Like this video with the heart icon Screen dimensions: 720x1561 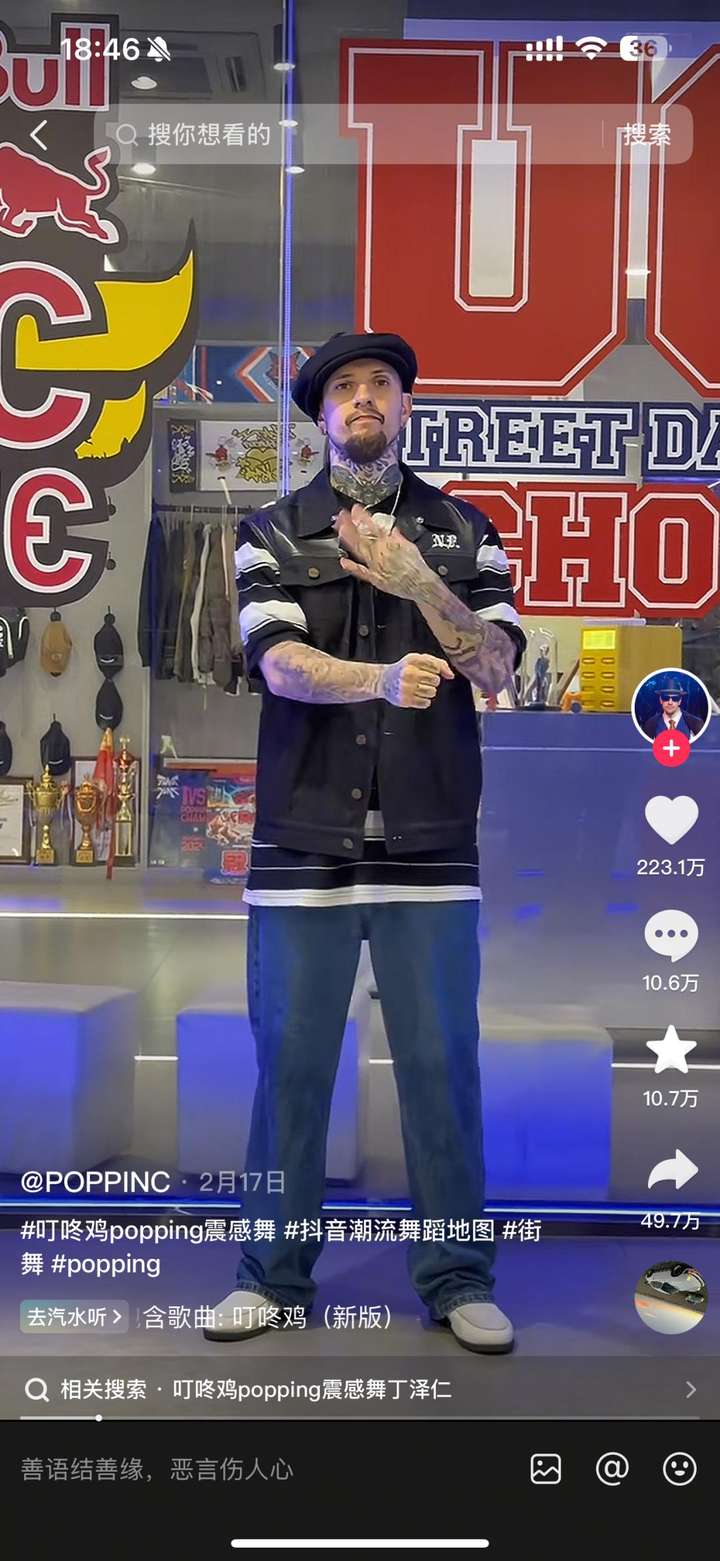pos(671,820)
